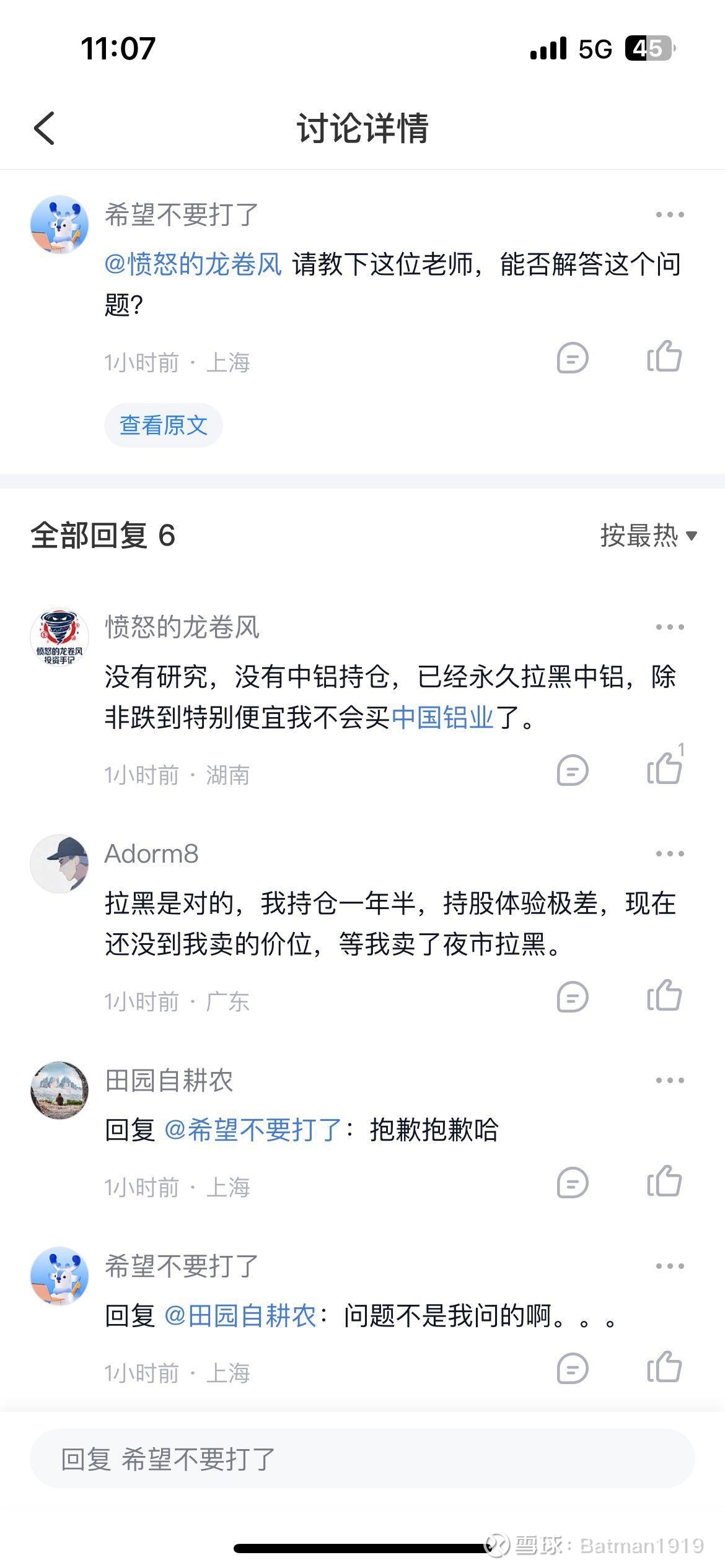Tap the 回复 希望不要打了 input field
This screenshot has height=1568, width=725.
(x=362, y=1459)
